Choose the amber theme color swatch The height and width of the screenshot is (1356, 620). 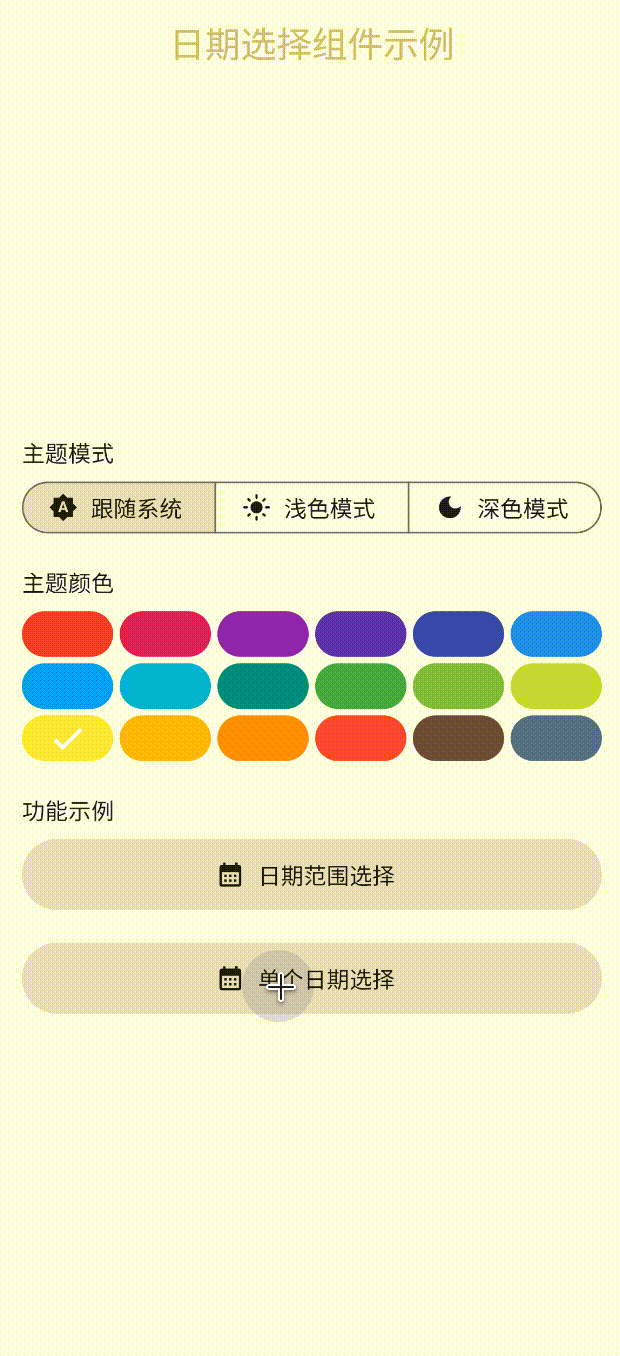(165, 738)
